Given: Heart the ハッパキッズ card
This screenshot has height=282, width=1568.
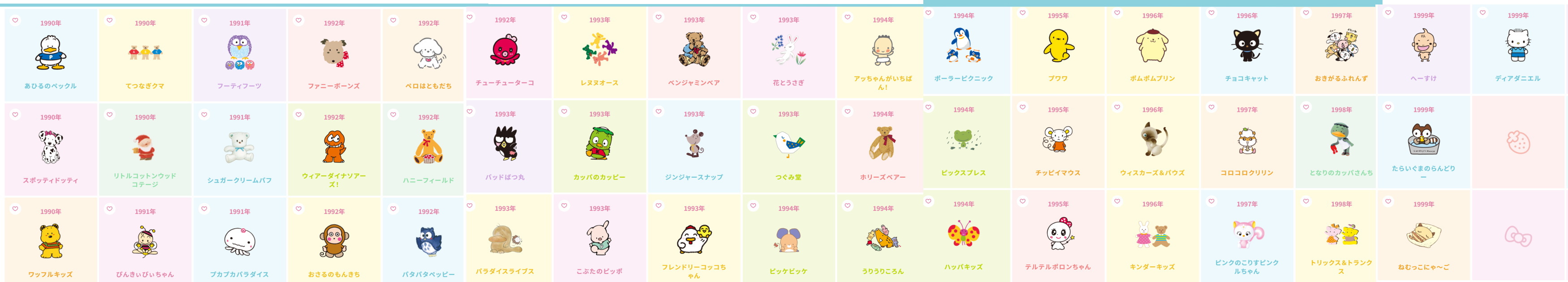Looking at the screenshot, I should pos(928,201).
